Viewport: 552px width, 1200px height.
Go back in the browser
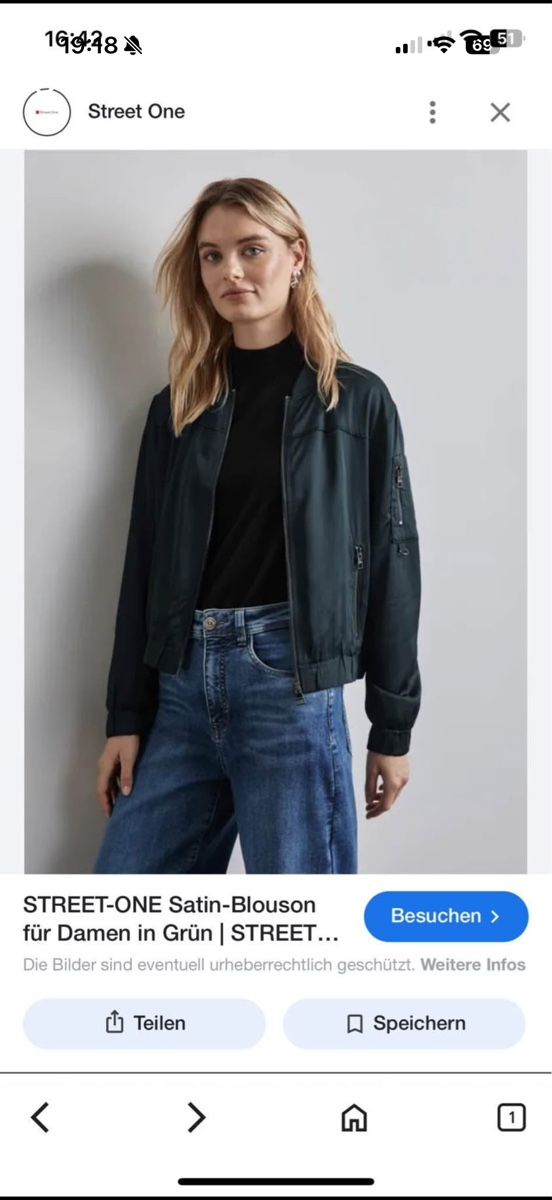pos(40,1117)
